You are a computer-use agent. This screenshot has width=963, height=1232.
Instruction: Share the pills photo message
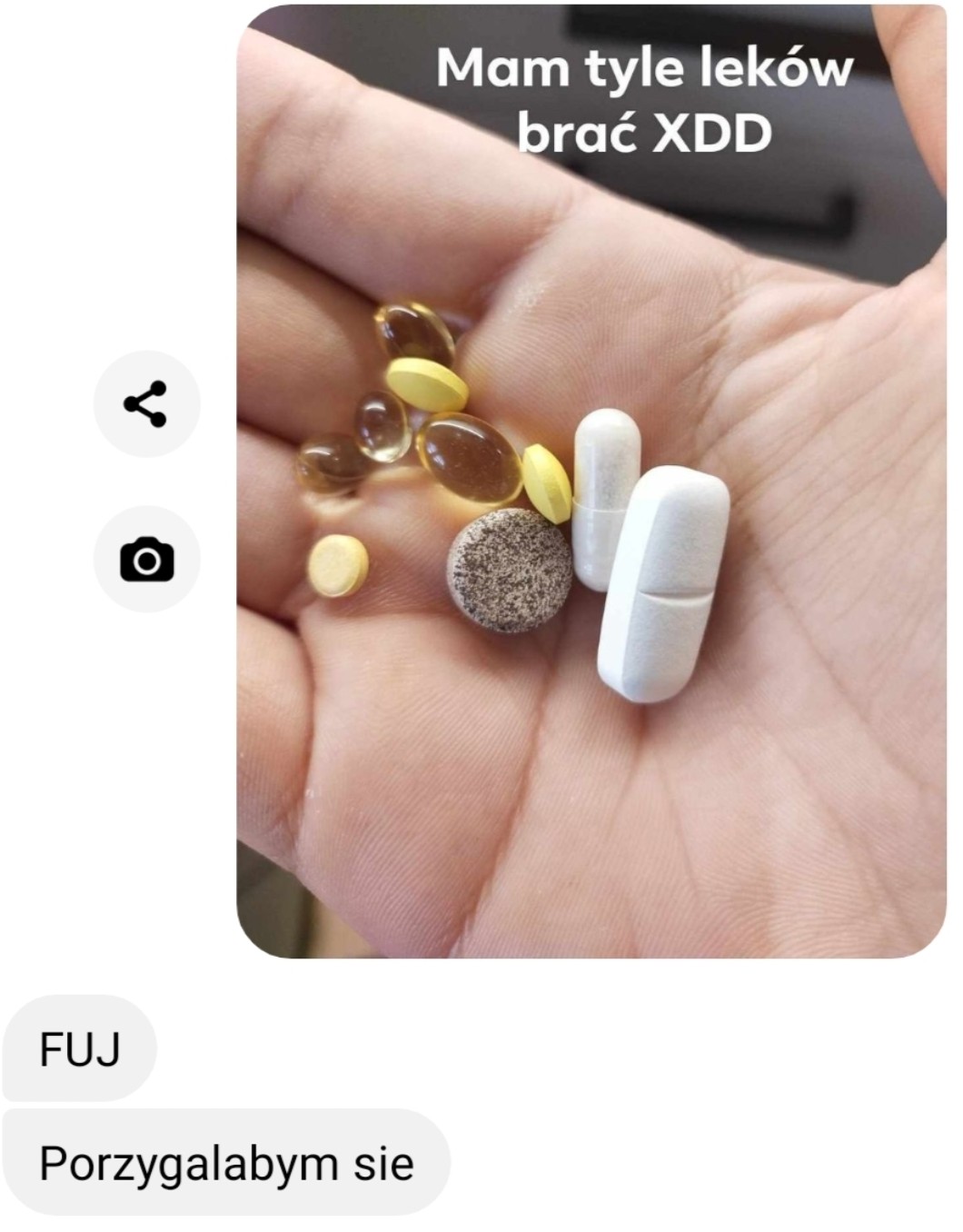click(x=146, y=403)
